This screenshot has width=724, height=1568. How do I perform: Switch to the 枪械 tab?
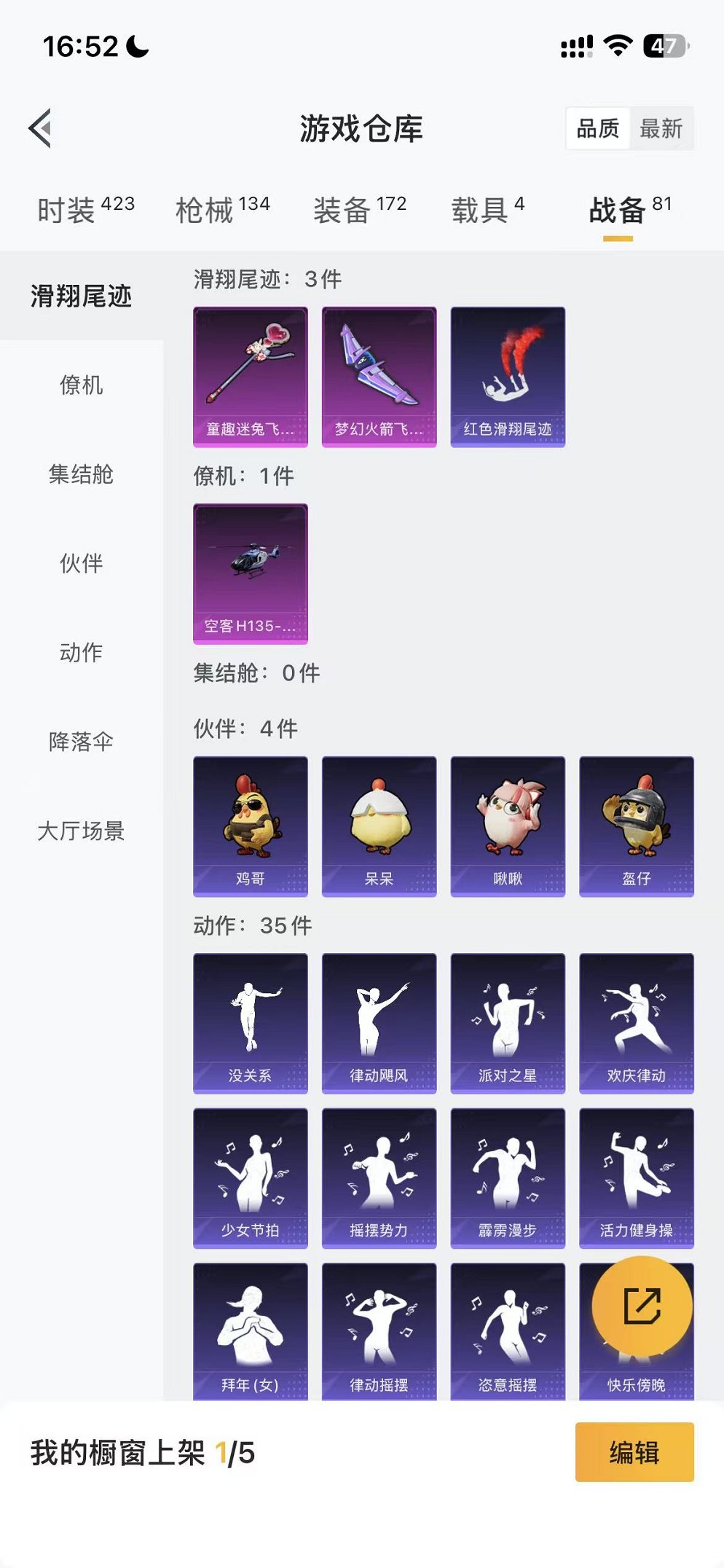(x=222, y=210)
